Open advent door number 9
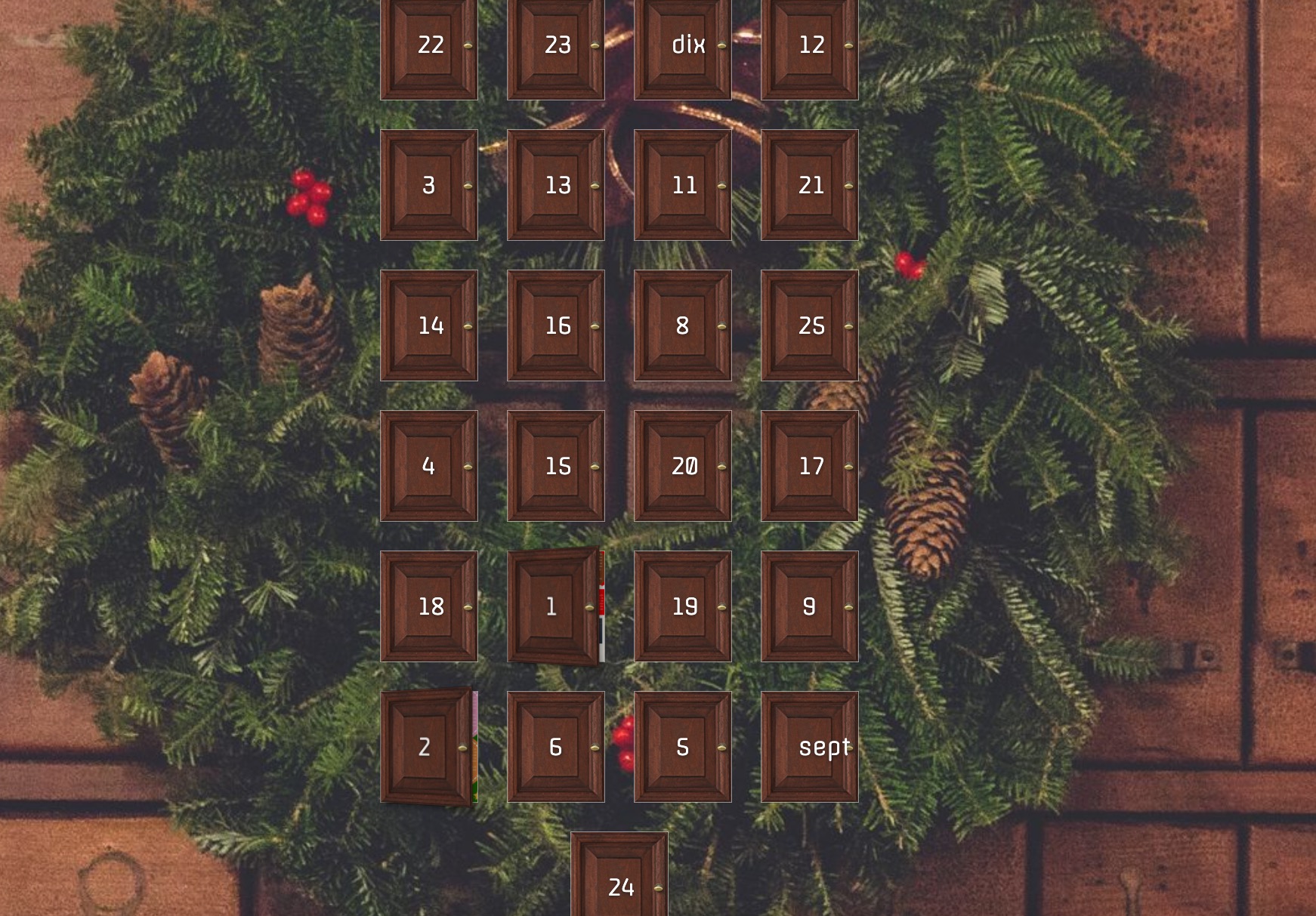Viewport: 1316px width, 916px height. point(809,606)
